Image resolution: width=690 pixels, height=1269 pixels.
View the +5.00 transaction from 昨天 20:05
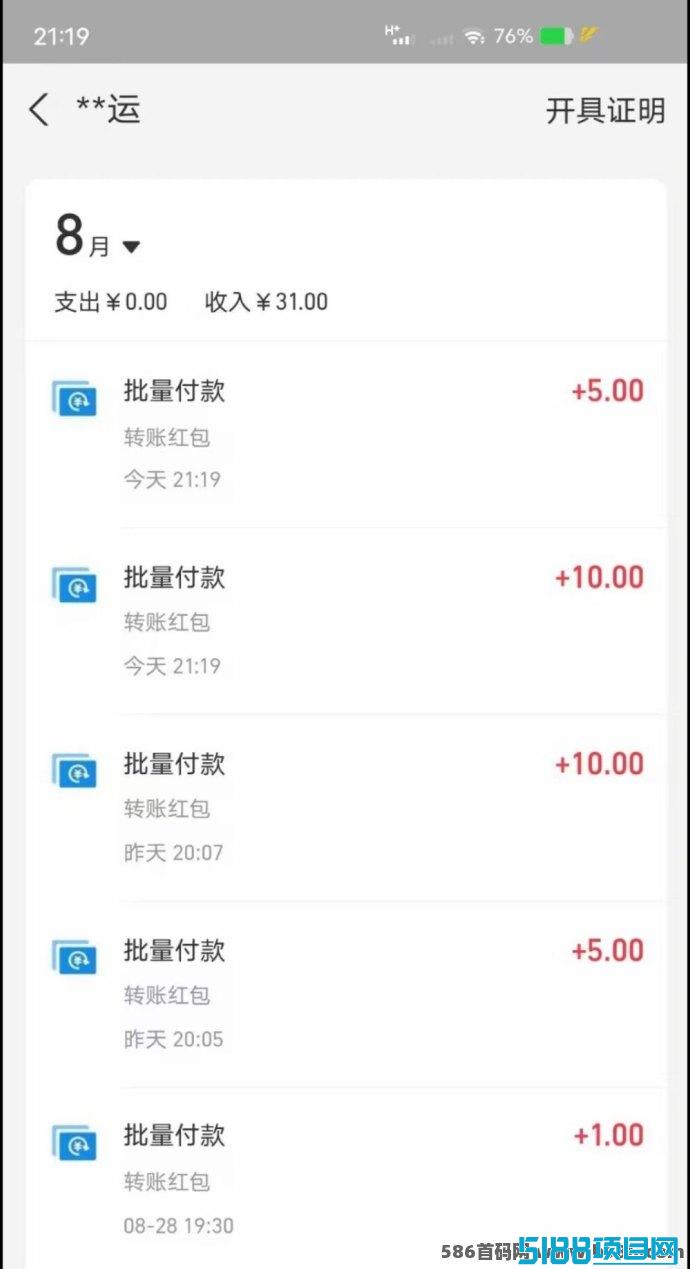point(346,995)
